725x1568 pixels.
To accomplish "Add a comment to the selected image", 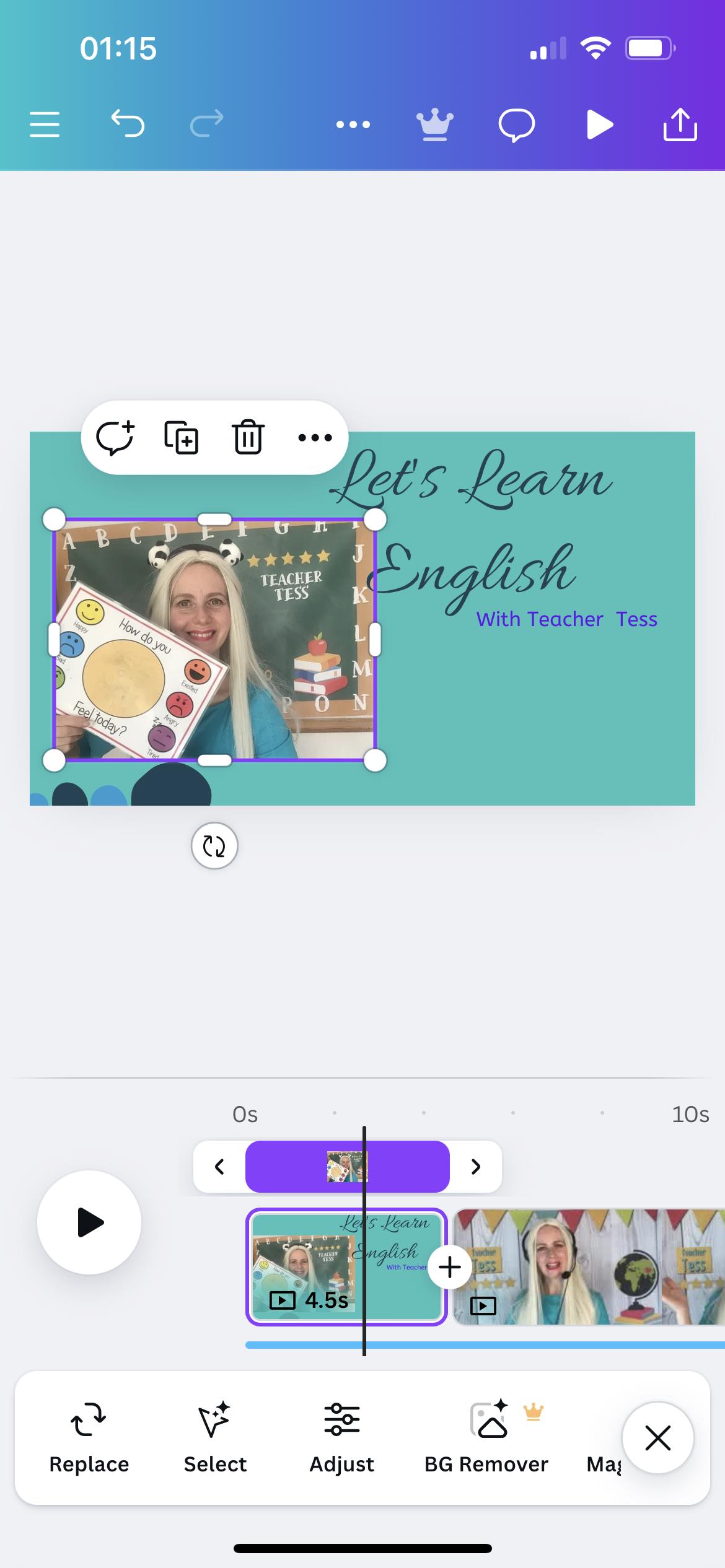I will (x=115, y=438).
